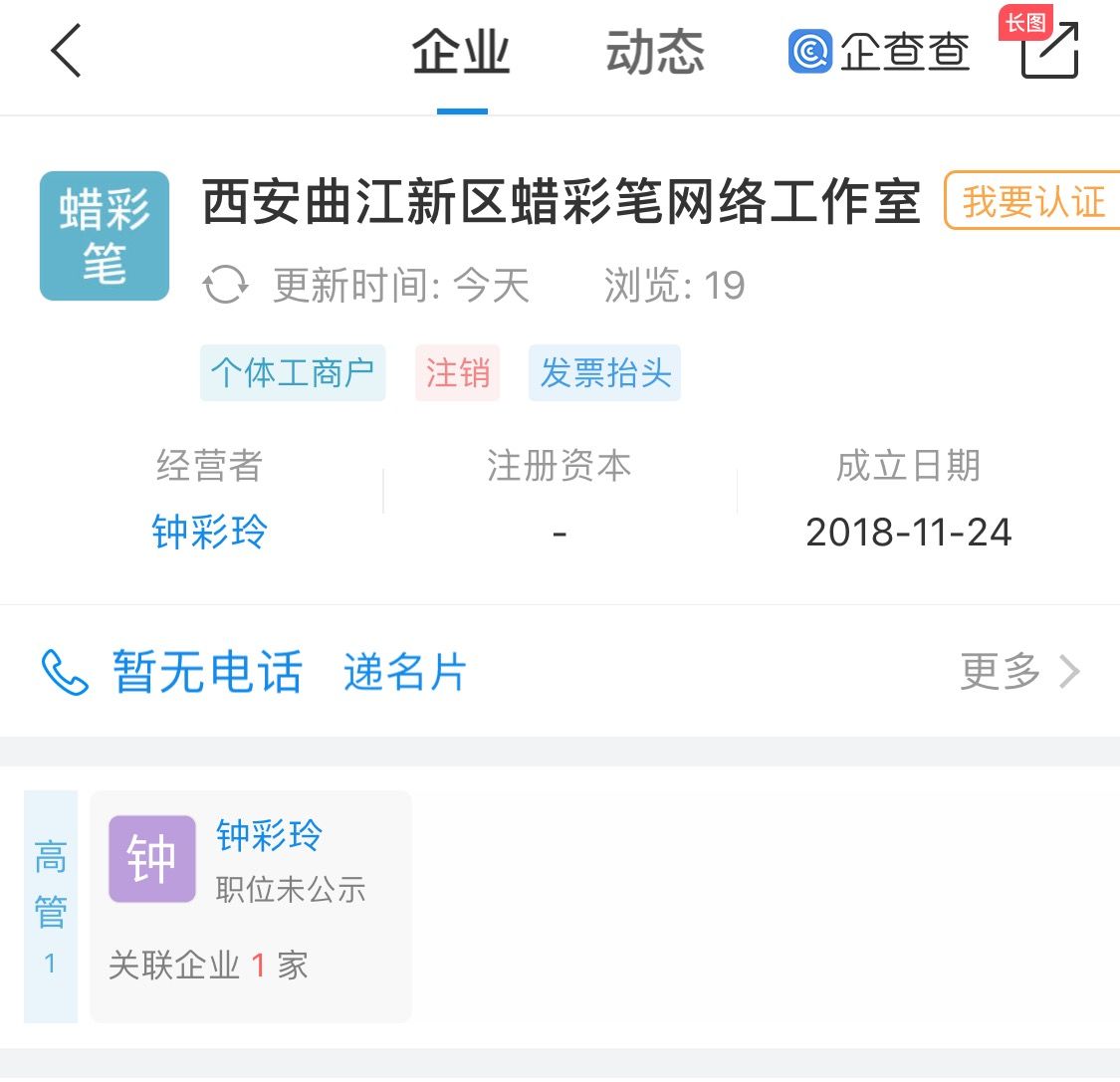Select the 企业 tab
The width and height of the screenshot is (1120, 1082).
461,53
